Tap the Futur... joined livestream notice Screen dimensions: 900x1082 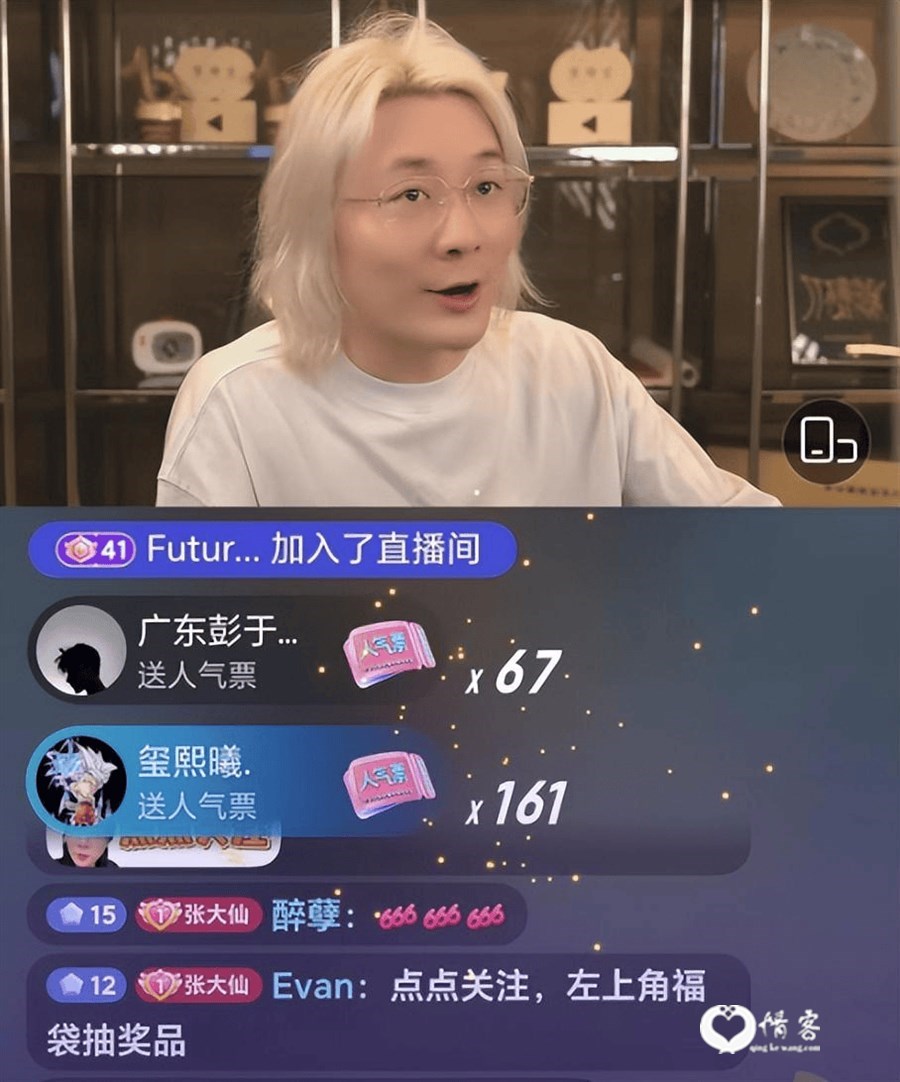pos(271,549)
